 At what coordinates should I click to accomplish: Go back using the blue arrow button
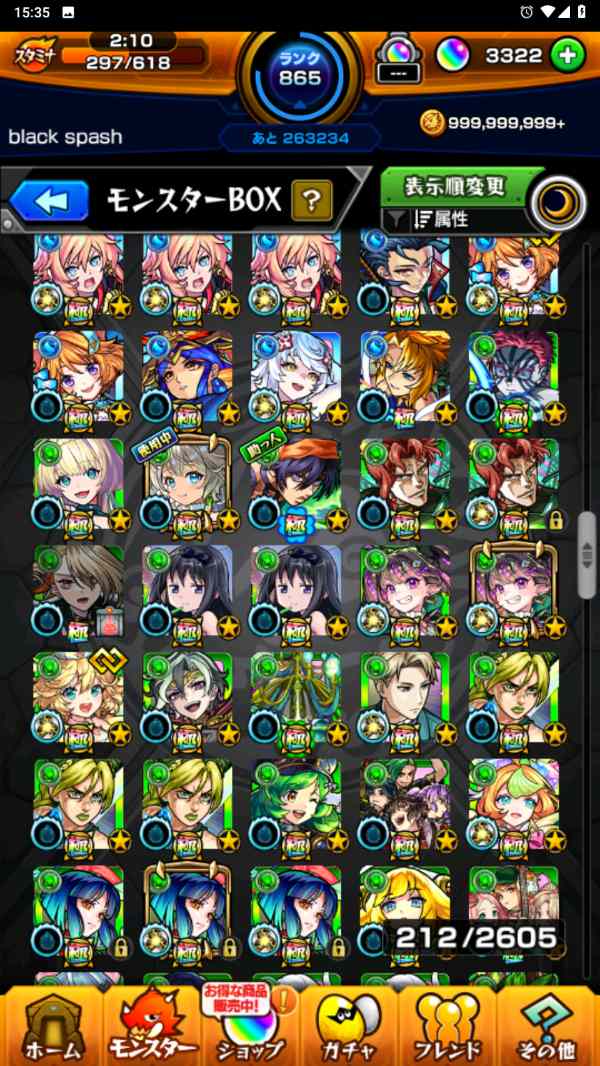click(x=50, y=201)
